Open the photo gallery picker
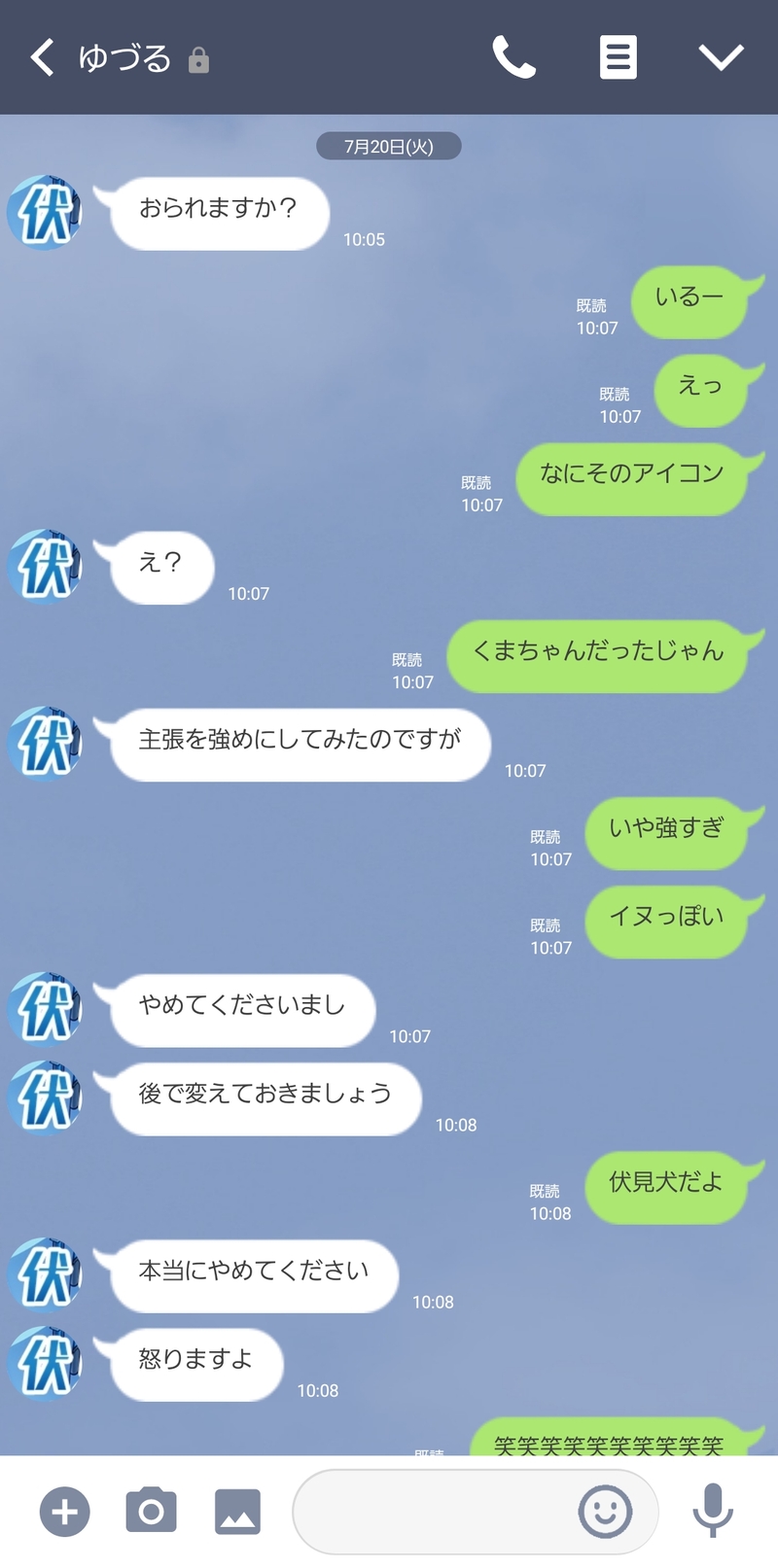Image resolution: width=778 pixels, height=1568 pixels. pyautogui.click(x=237, y=1512)
